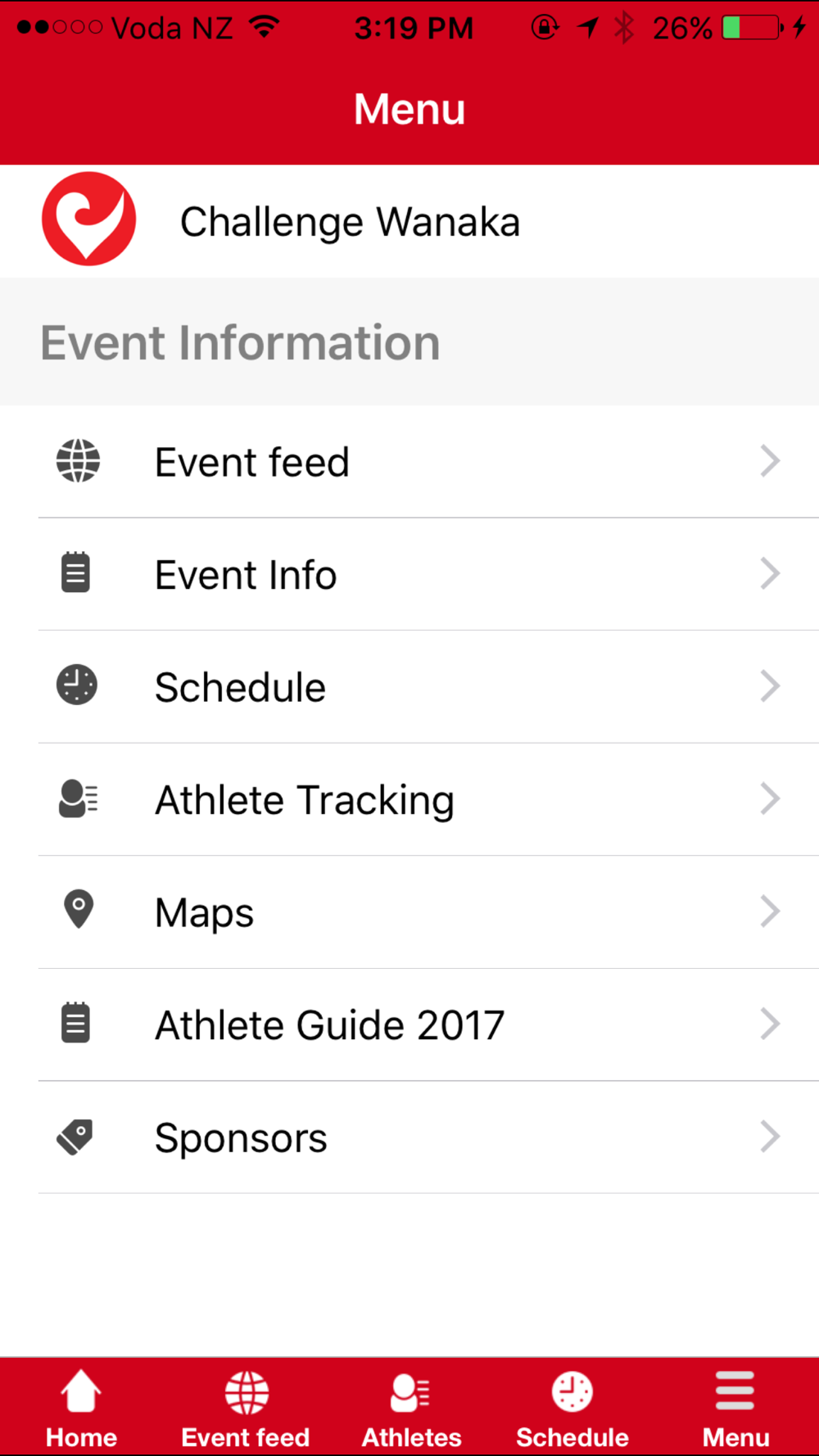Switch to the Athletes tab
The width and height of the screenshot is (819, 1456).
pyautogui.click(x=411, y=1408)
